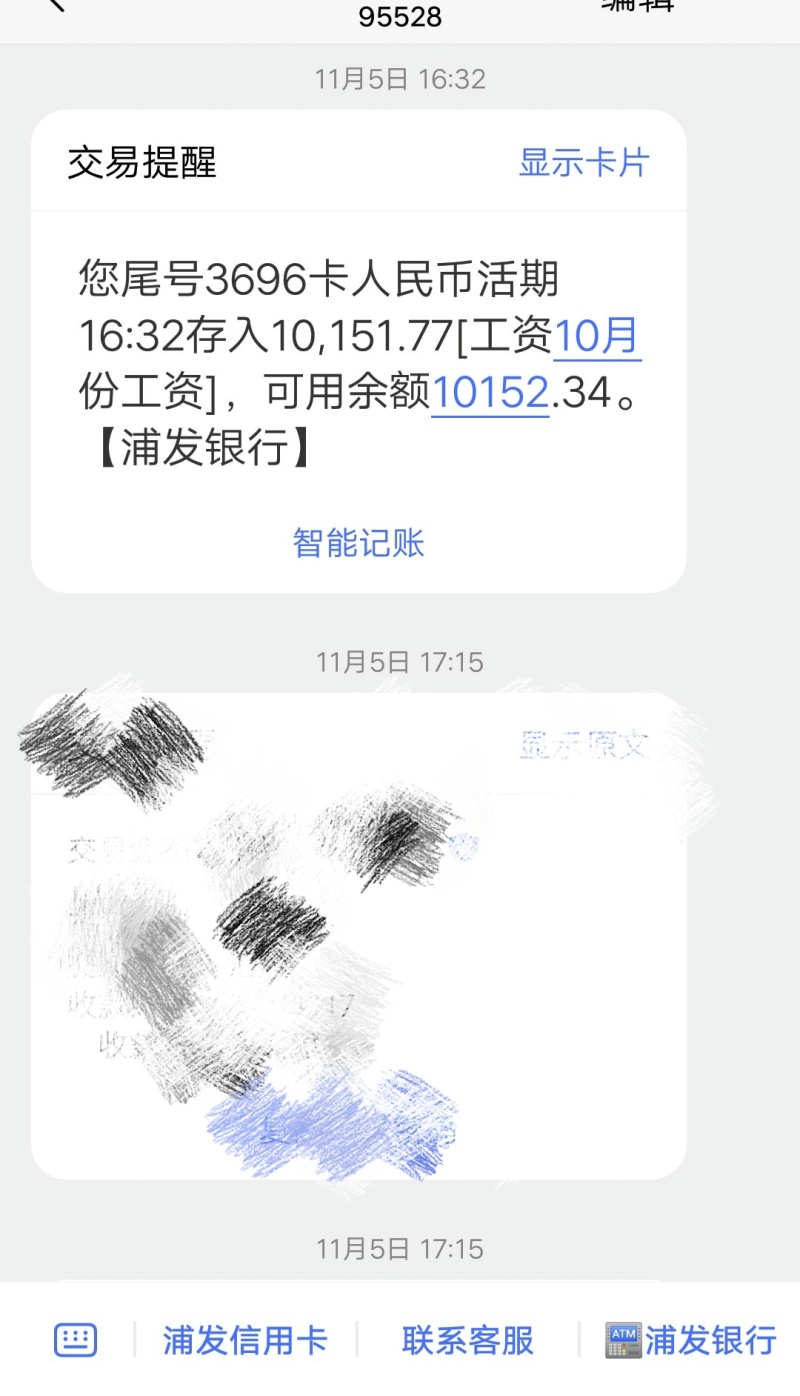Tap the 编辑 button in the header
The width and height of the screenshot is (800, 1396).
637,5
